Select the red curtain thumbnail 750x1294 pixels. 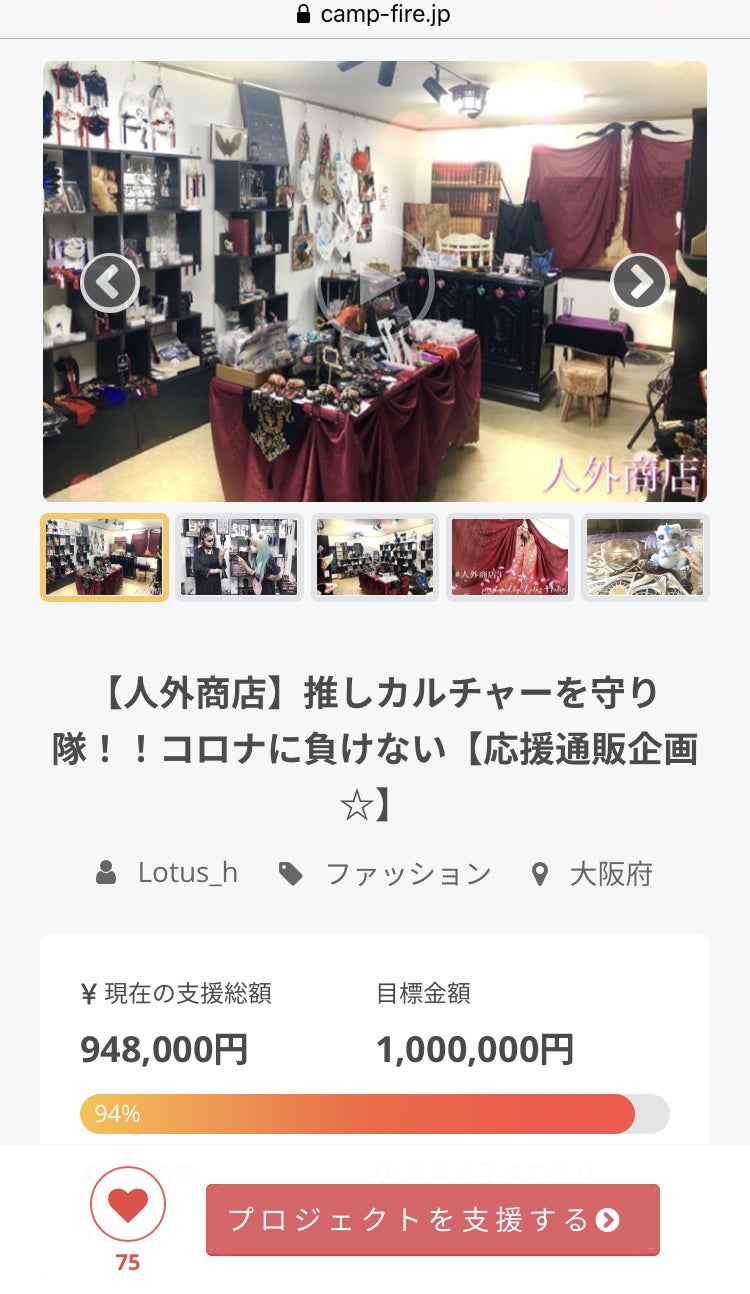[510, 557]
